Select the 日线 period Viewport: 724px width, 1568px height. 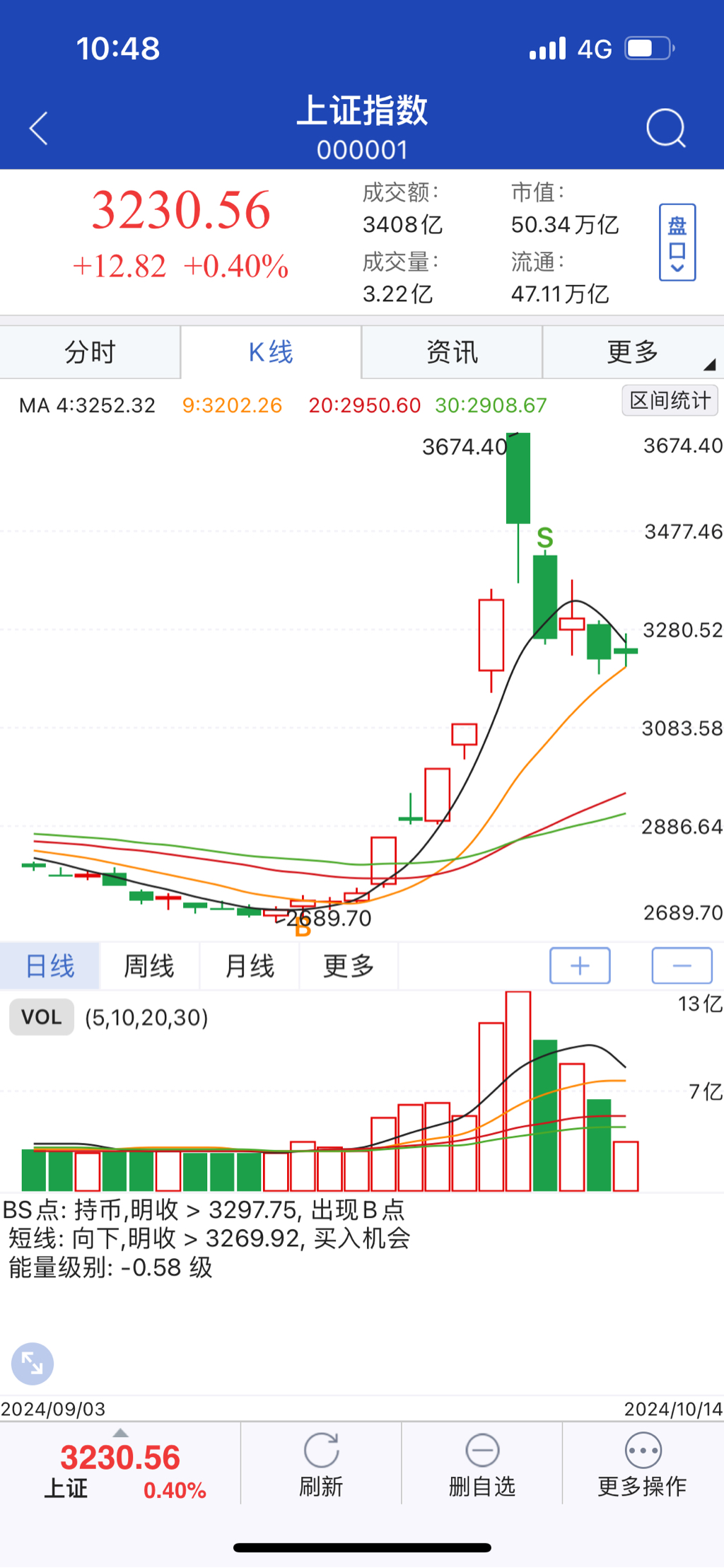coord(49,966)
